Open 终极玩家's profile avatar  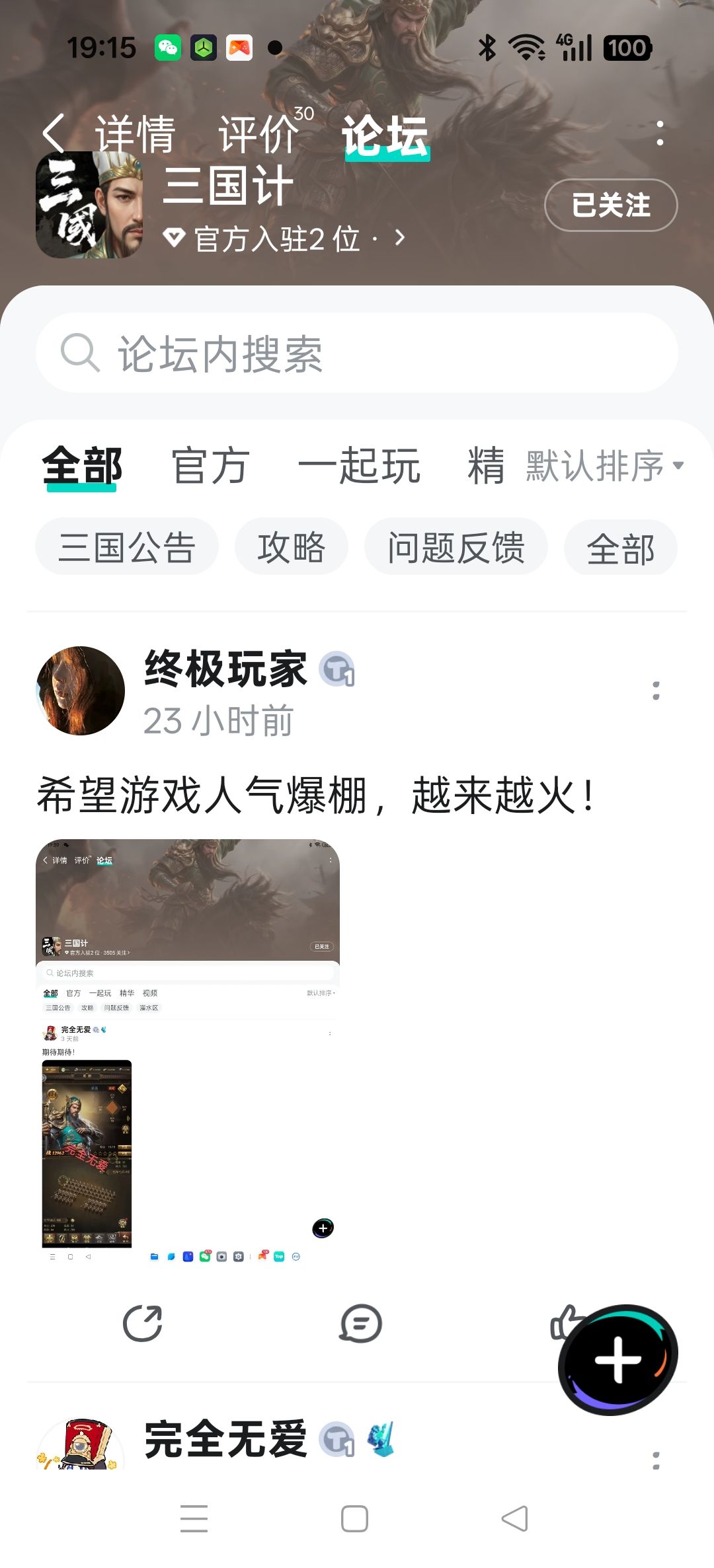click(80, 691)
